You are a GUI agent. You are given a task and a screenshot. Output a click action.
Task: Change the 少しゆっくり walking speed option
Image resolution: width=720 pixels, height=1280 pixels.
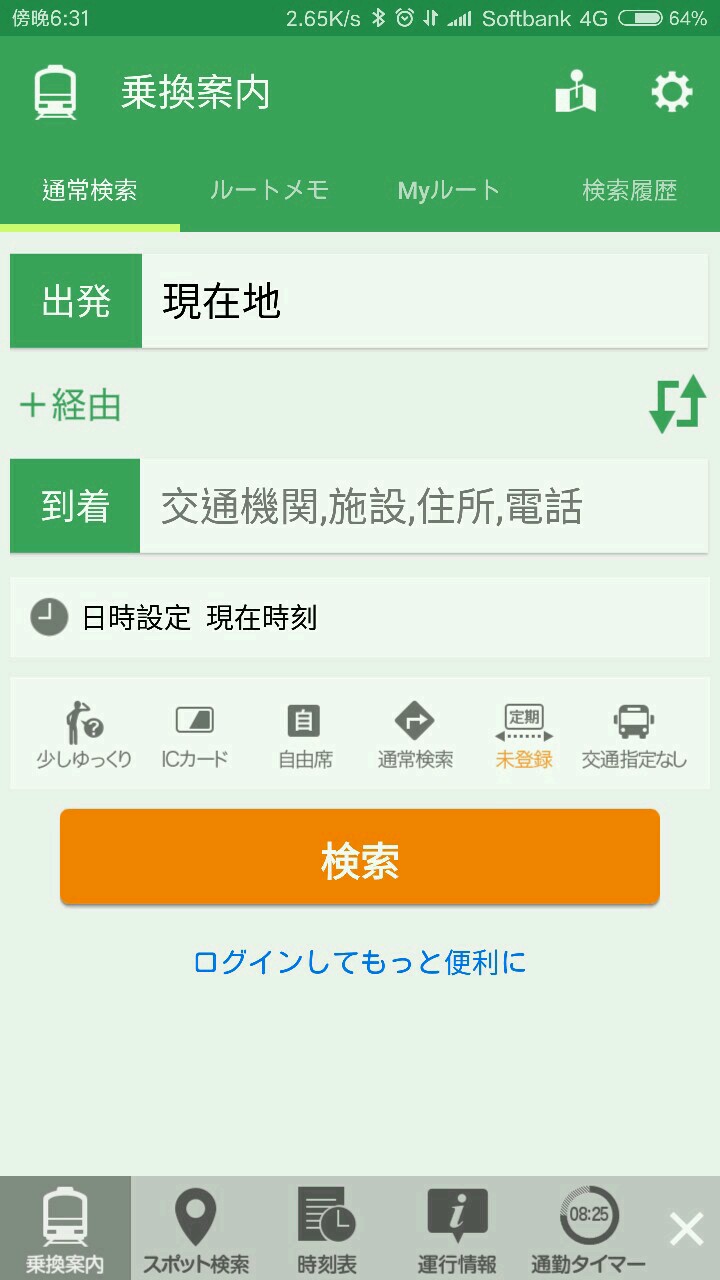coord(84,735)
